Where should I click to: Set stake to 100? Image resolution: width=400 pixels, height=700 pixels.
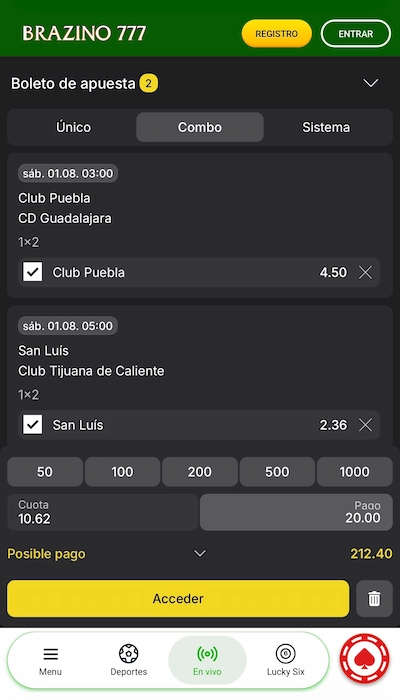coord(122,472)
